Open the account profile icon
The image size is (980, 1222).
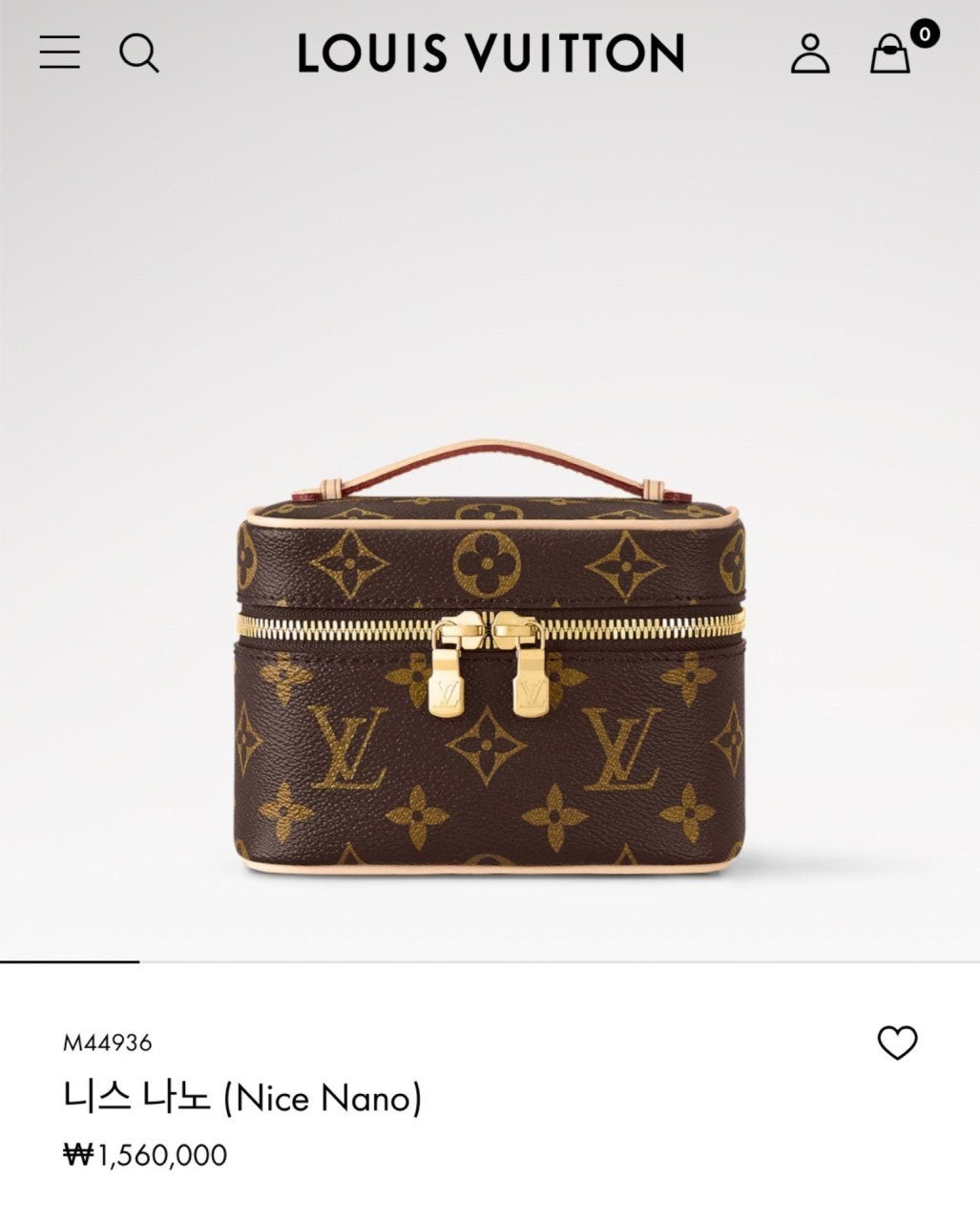[x=809, y=53]
